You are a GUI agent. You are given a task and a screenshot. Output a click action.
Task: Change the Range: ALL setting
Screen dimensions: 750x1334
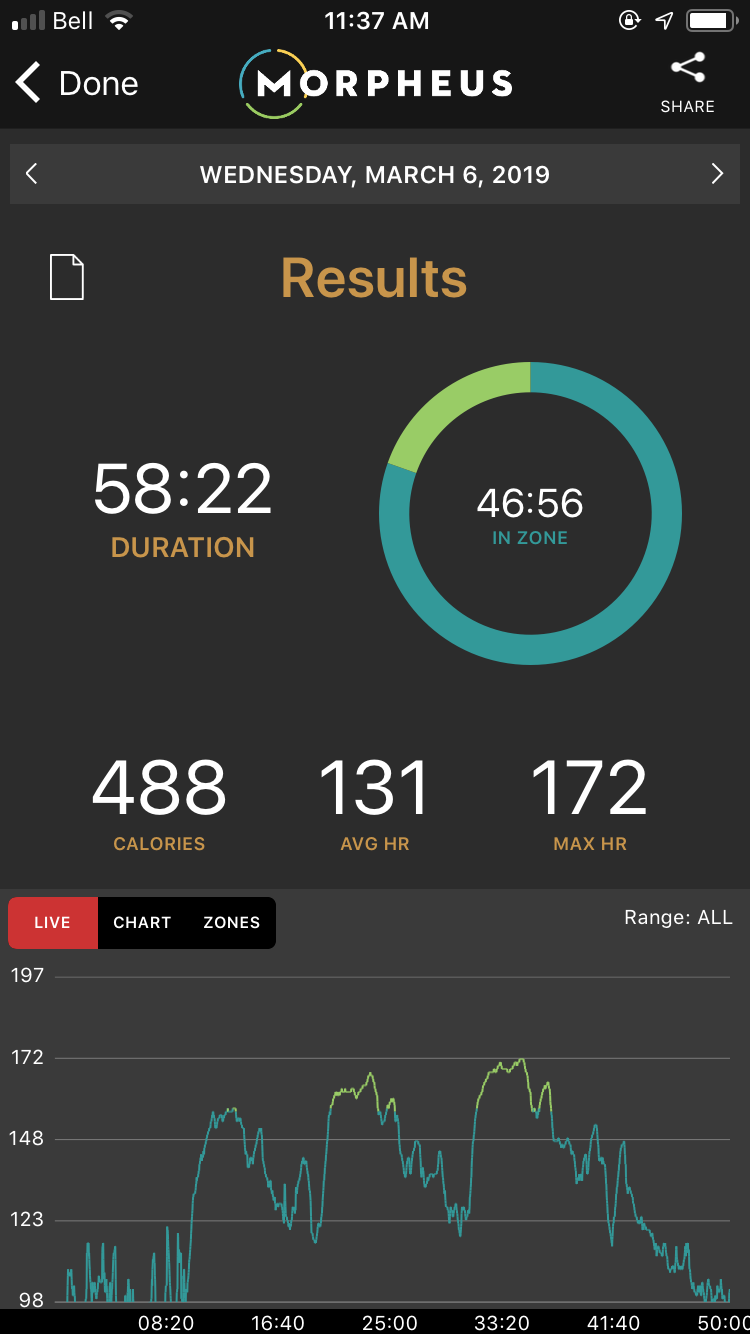[677, 917]
